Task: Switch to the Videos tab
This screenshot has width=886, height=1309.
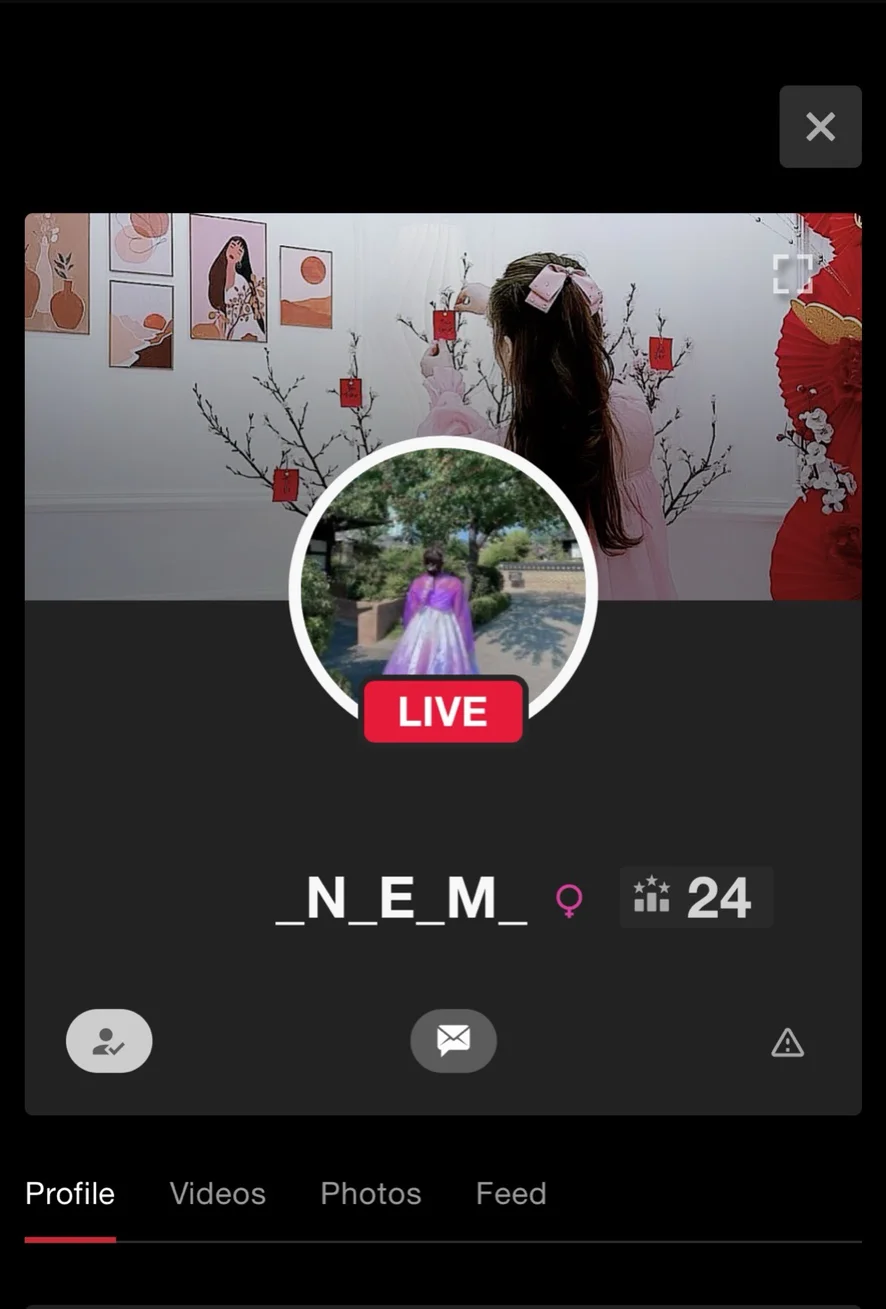Action: pyautogui.click(x=217, y=1193)
